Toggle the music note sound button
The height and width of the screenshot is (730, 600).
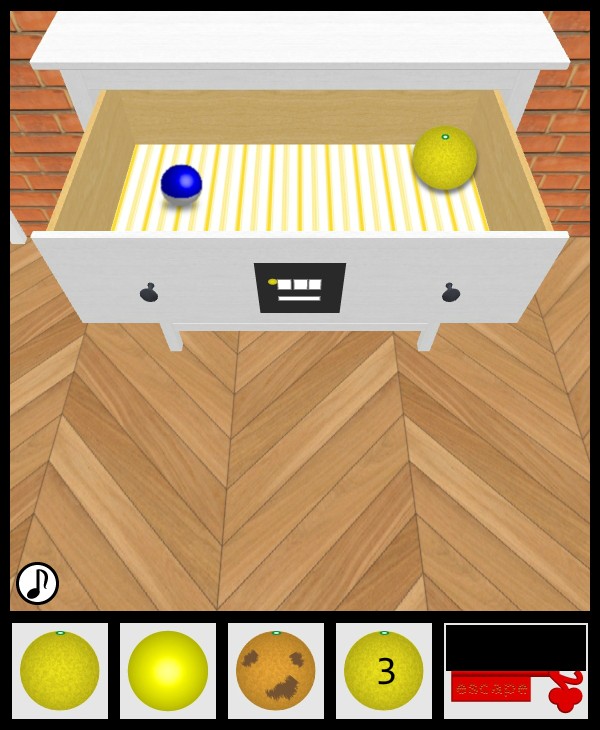[37, 583]
